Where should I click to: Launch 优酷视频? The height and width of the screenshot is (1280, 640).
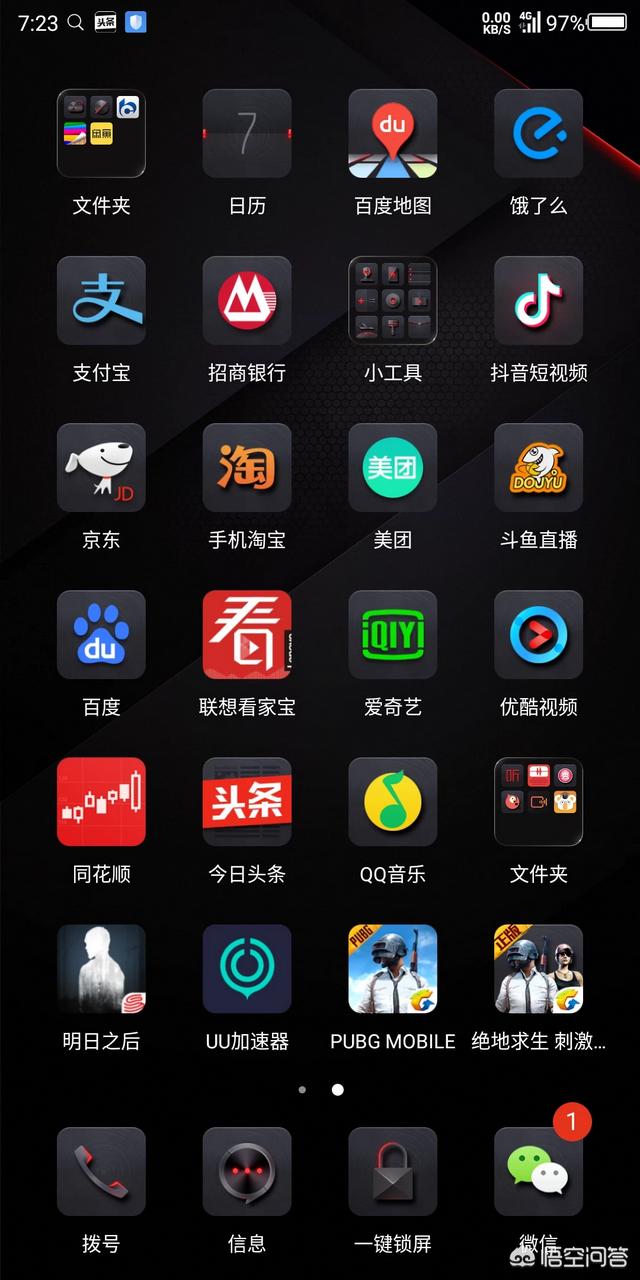tap(538, 635)
